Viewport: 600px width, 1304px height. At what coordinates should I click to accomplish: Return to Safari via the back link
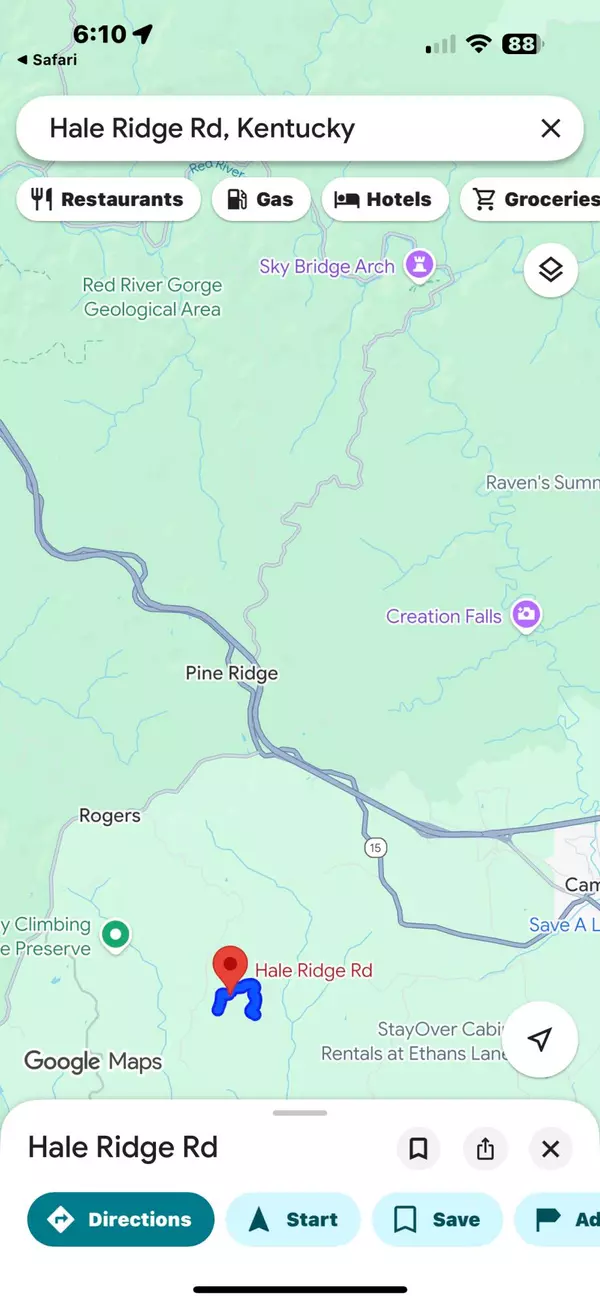coord(47,60)
